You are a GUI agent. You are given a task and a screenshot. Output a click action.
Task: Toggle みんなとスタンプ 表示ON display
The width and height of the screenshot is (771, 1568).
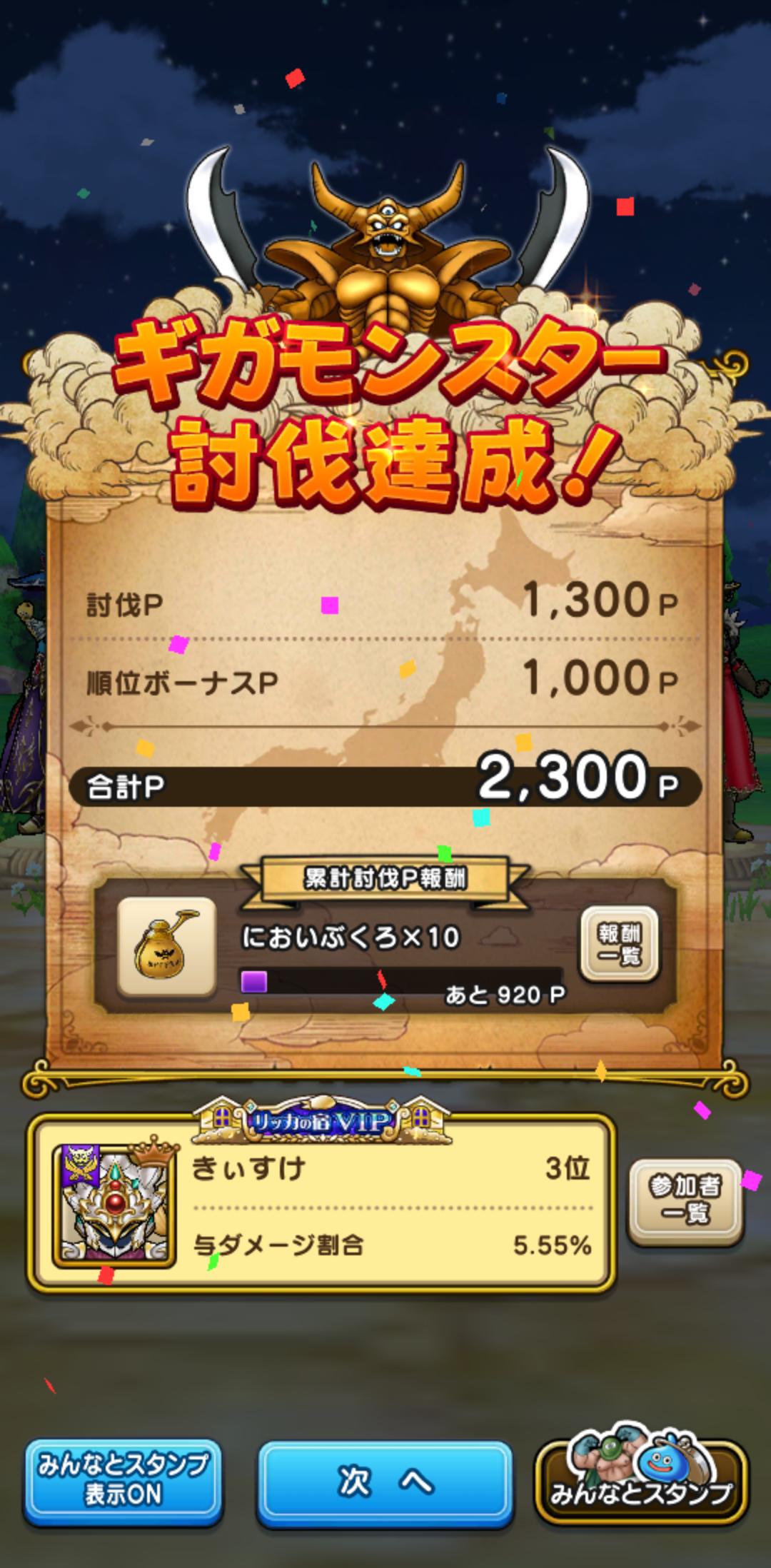123,1480
